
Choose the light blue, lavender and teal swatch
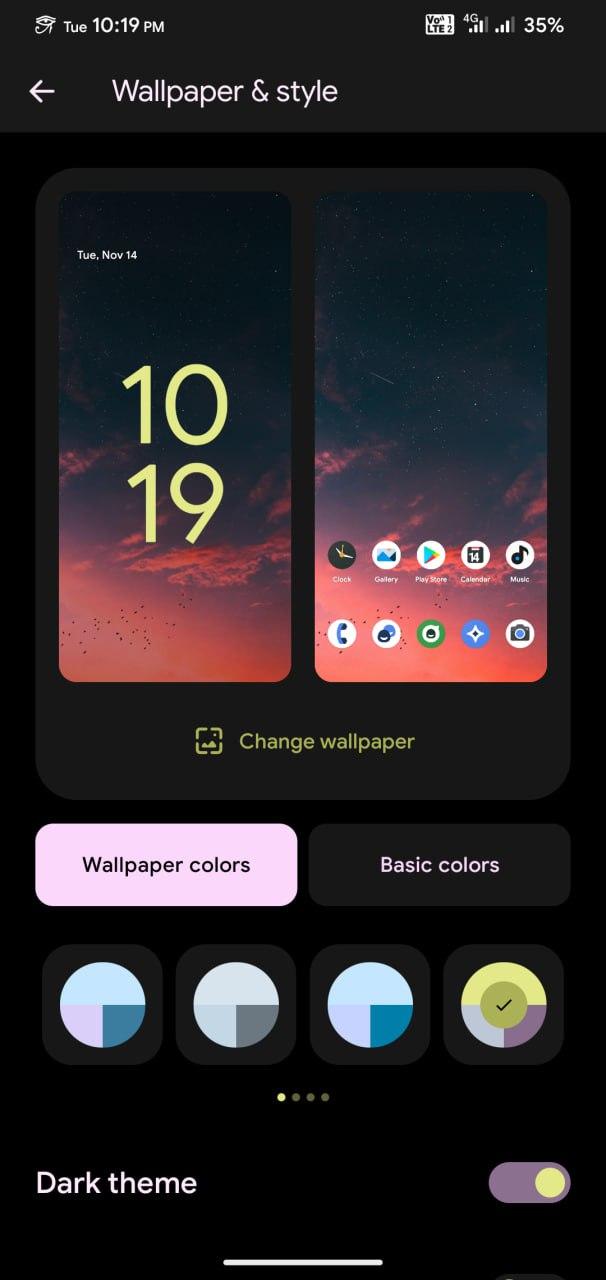tap(102, 1005)
